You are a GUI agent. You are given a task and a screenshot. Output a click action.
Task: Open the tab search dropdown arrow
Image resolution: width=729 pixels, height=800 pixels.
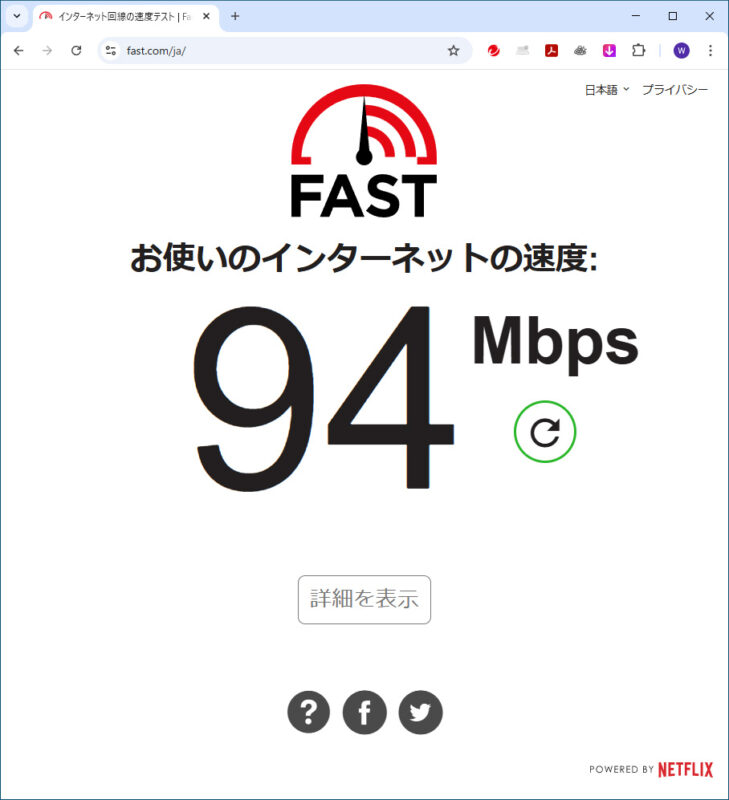click(17, 16)
